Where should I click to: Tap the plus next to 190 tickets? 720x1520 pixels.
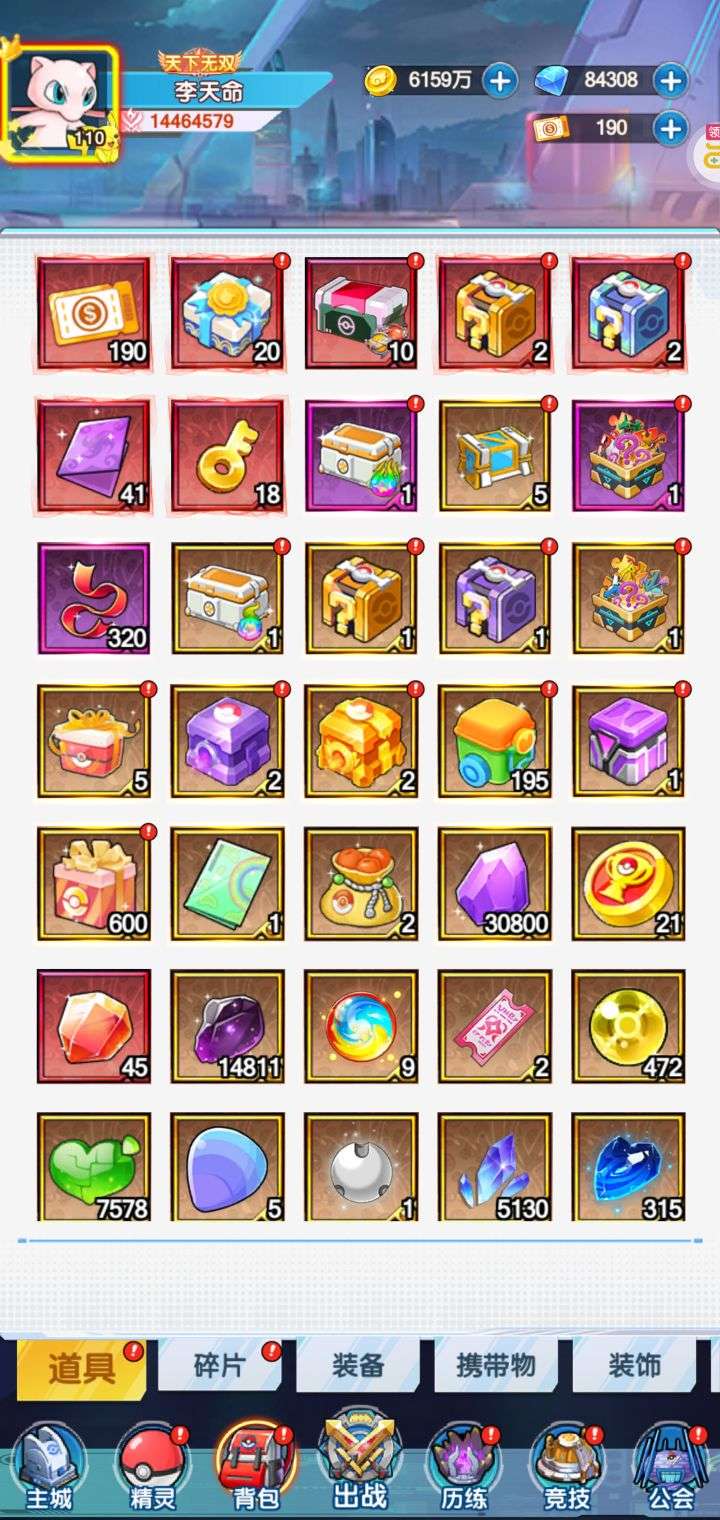pyautogui.click(x=671, y=128)
